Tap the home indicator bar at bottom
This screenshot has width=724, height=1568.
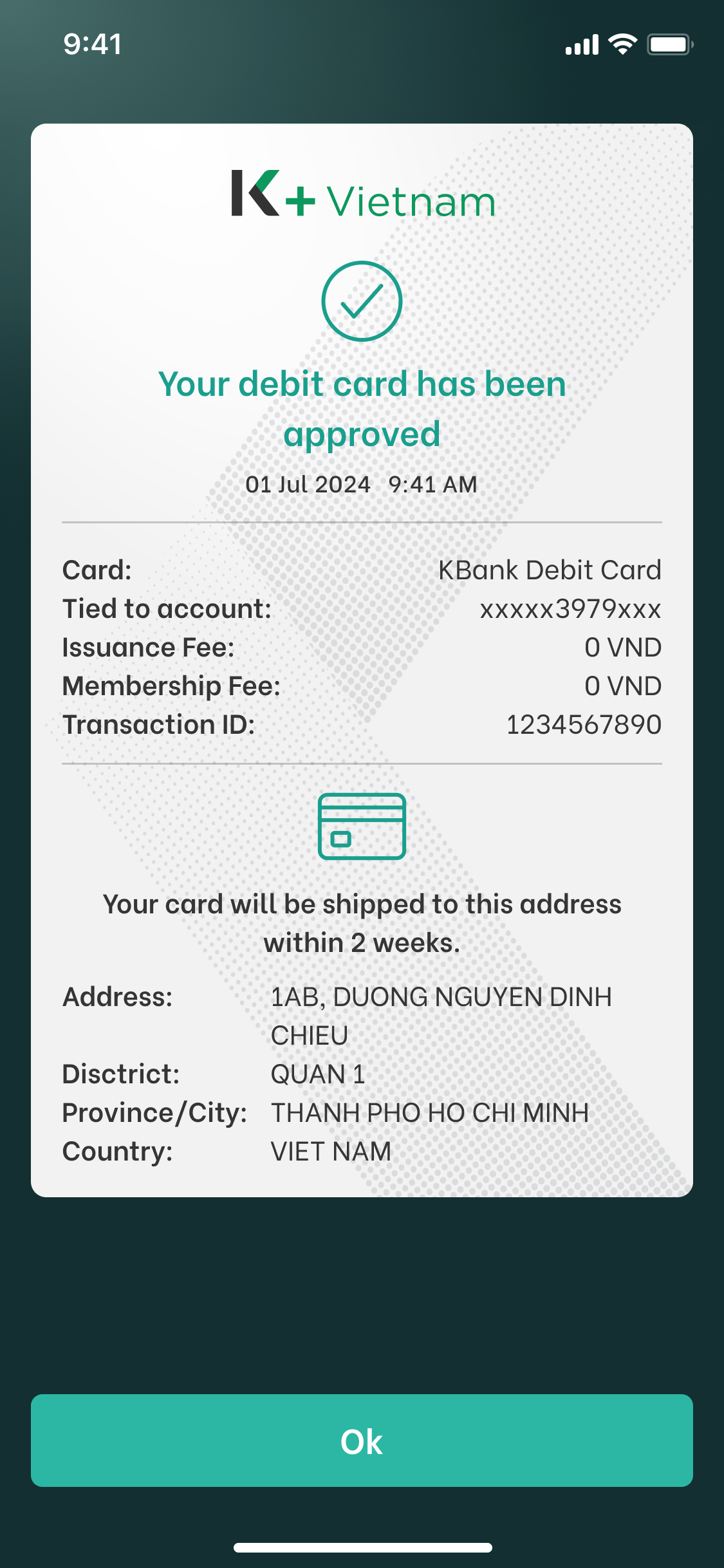pyautogui.click(x=362, y=1548)
